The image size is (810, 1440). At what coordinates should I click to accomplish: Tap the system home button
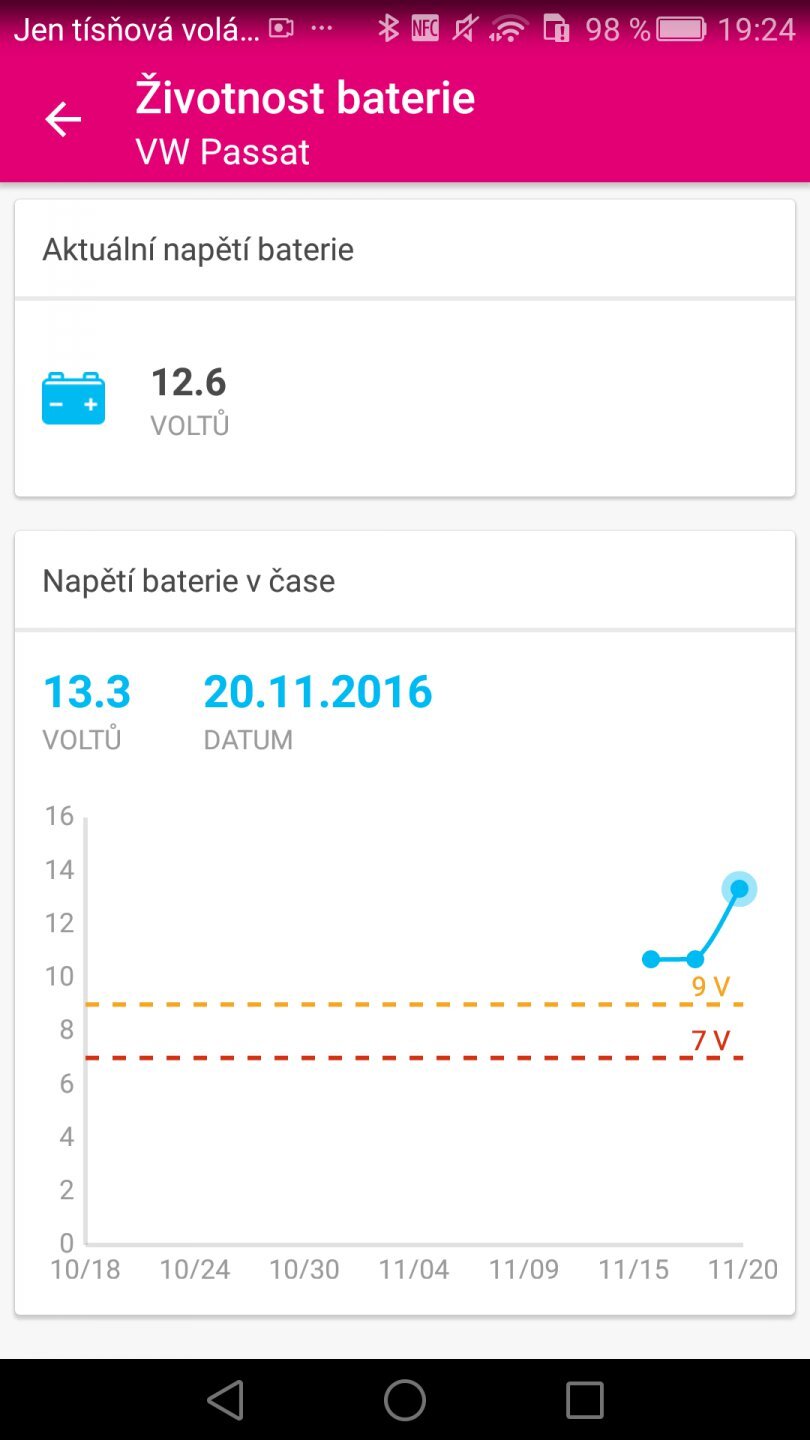pos(405,1399)
